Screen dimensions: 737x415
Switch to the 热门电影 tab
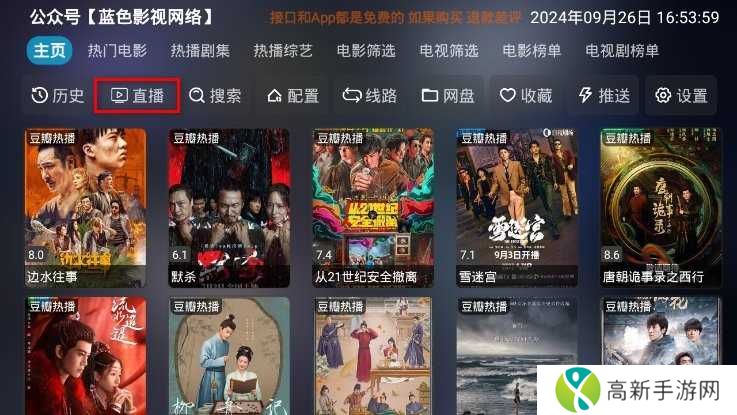point(118,51)
